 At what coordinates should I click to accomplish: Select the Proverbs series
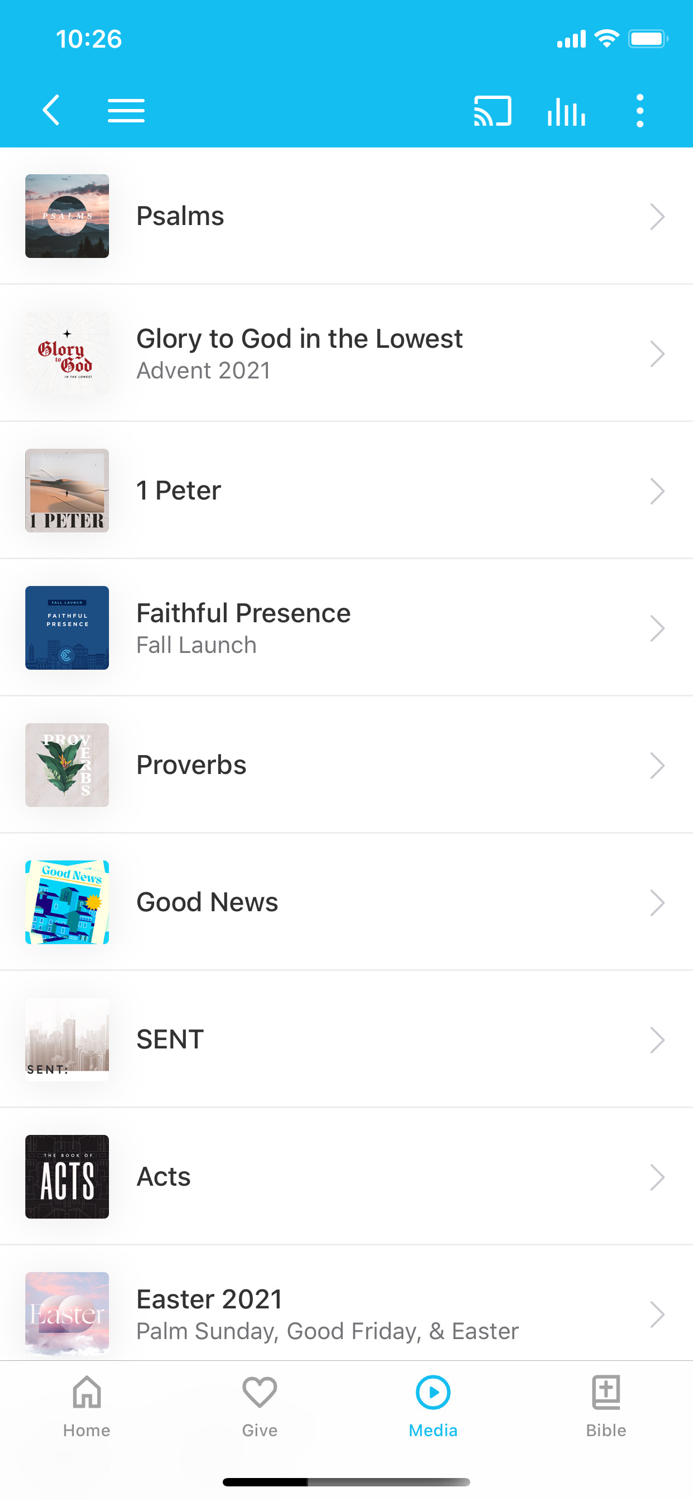point(346,765)
